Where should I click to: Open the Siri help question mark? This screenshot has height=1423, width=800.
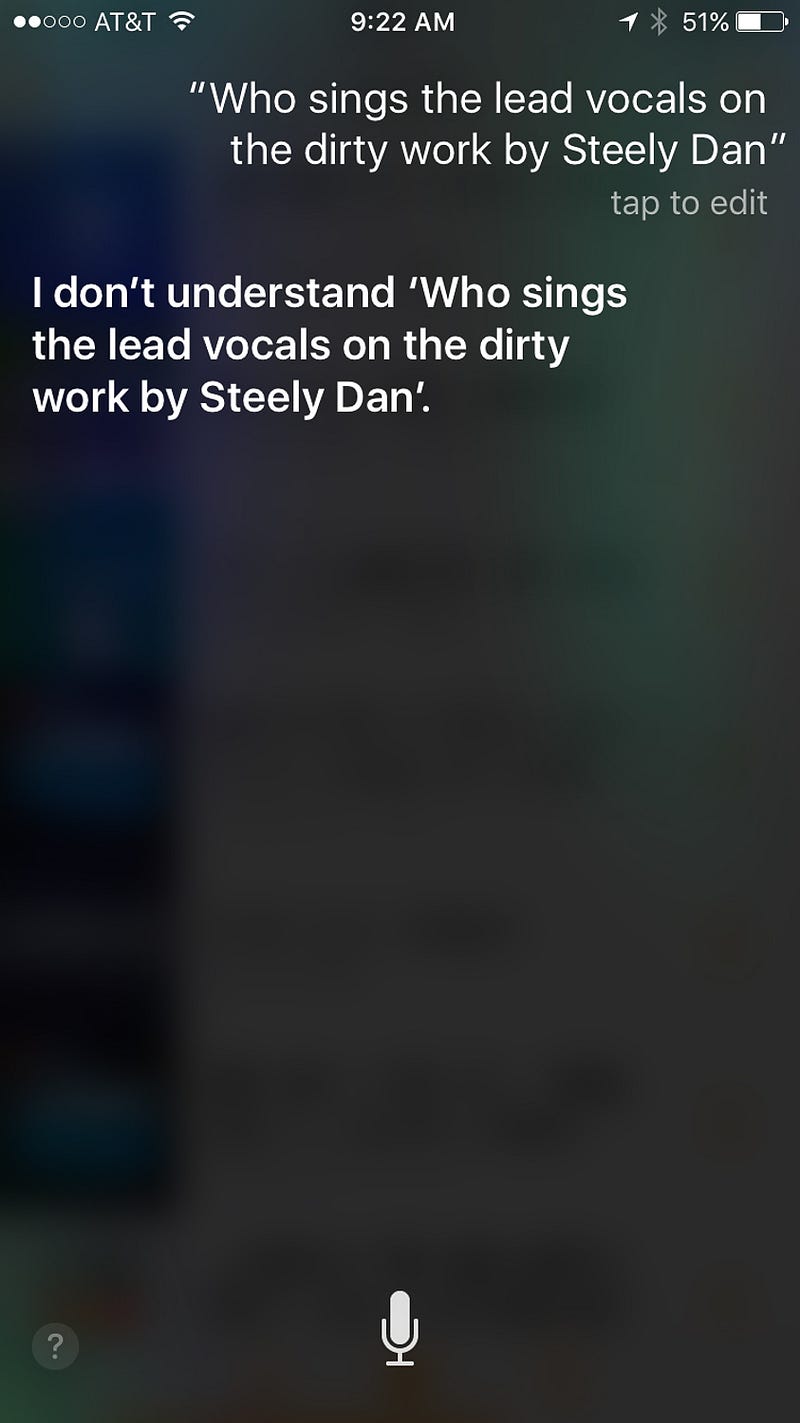pyautogui.click(x=55, y=1346)
